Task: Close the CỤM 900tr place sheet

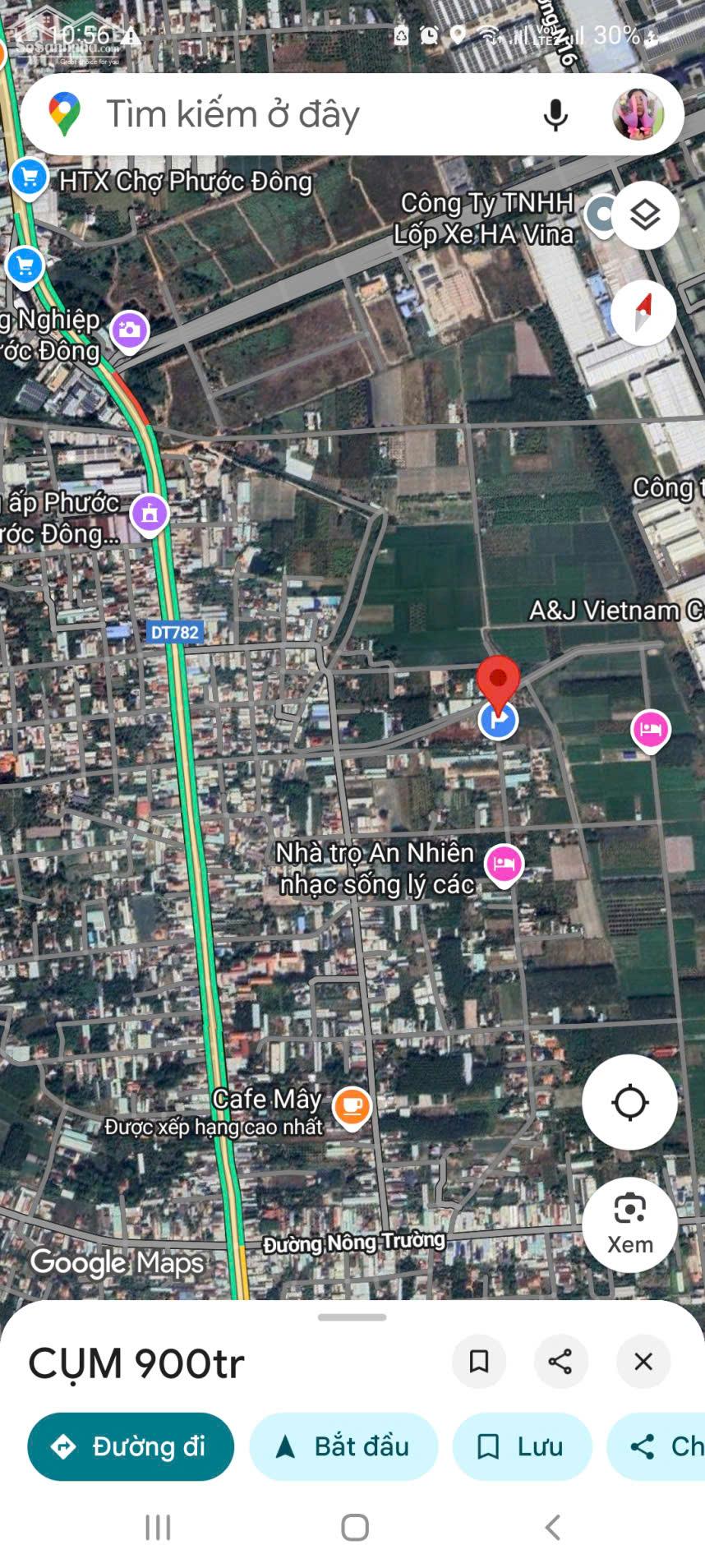Action: click(x=643, y=1362)
